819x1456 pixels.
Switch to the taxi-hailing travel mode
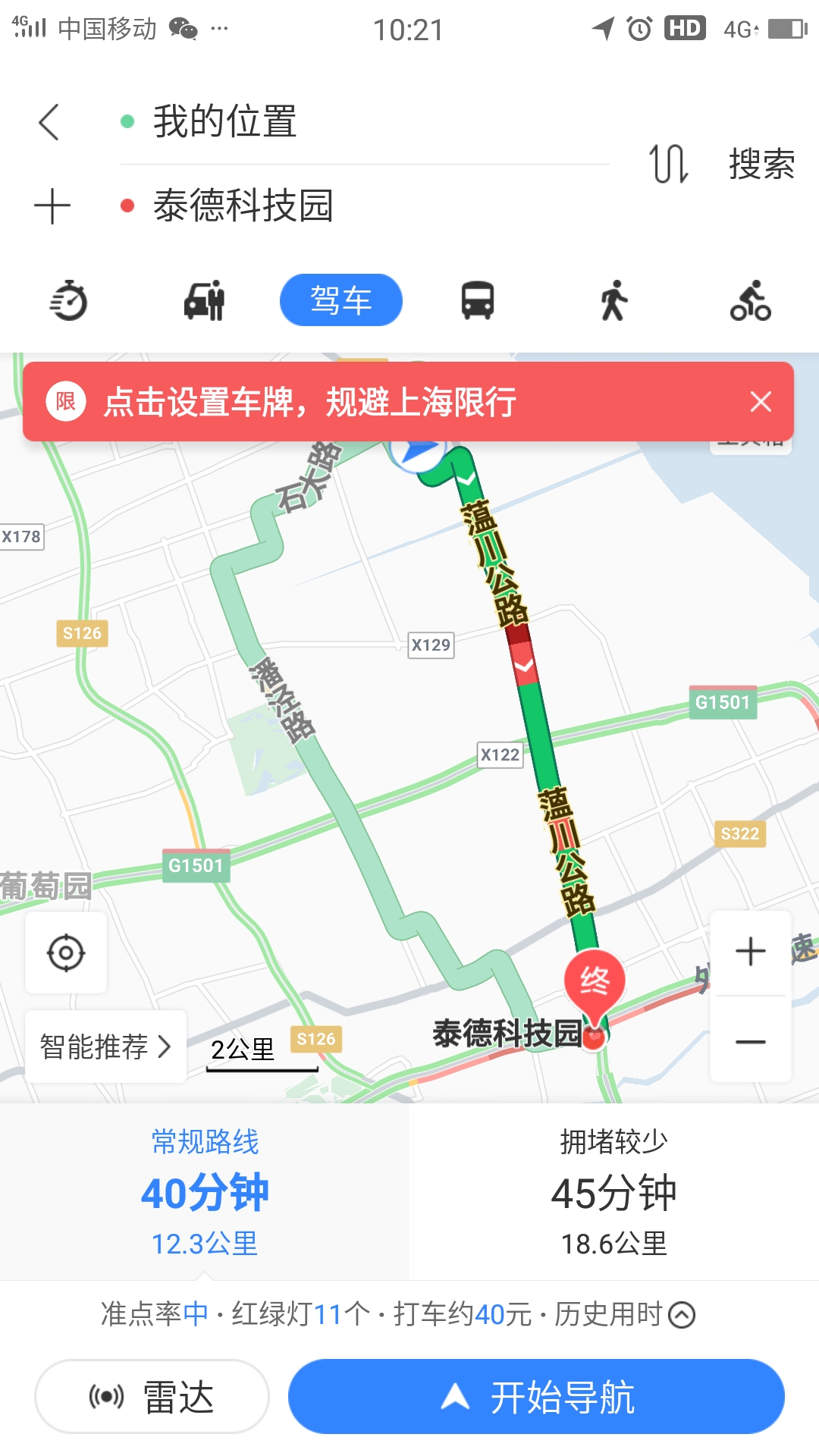pos(204,300)
